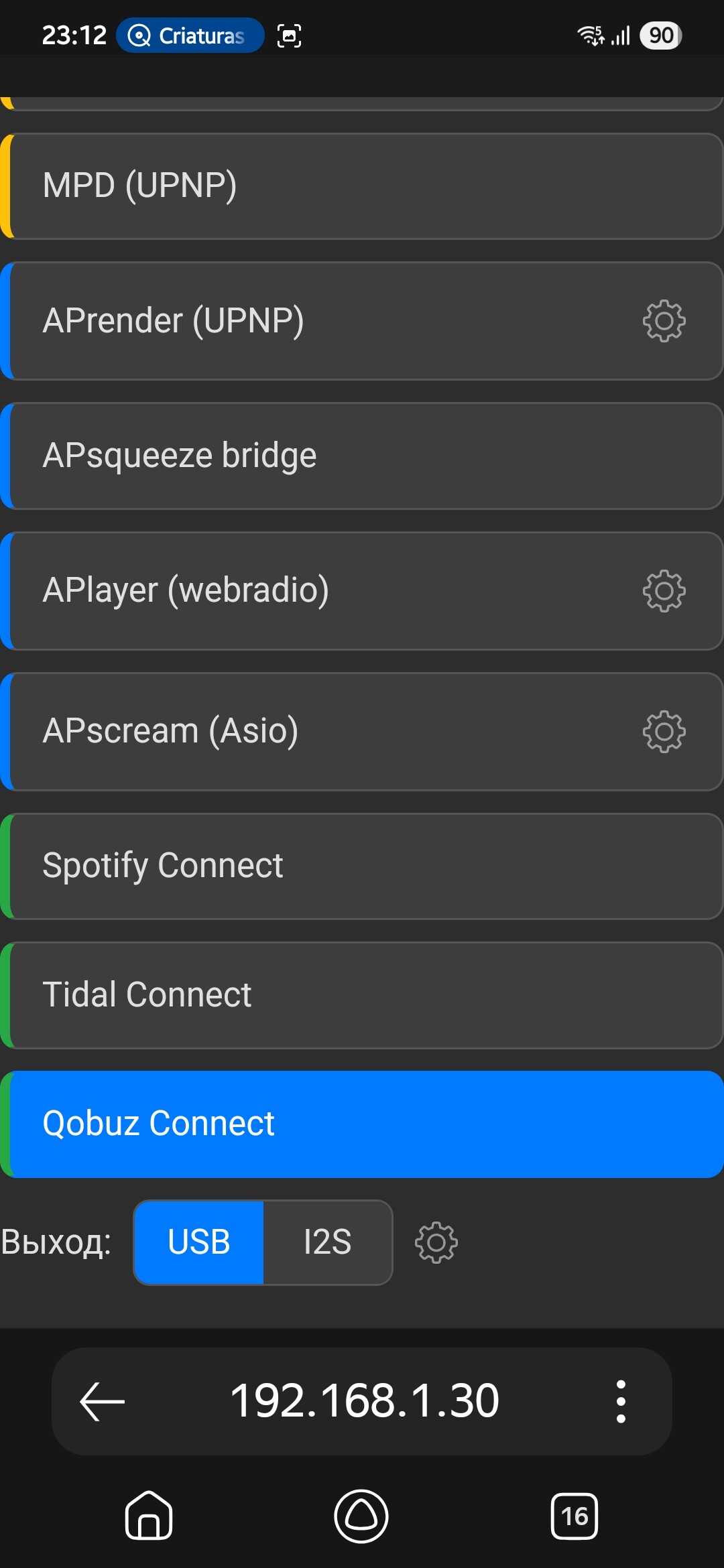Set output to I2S
This screenshot has width=724, height=1568.
(x=327, y=1242)
